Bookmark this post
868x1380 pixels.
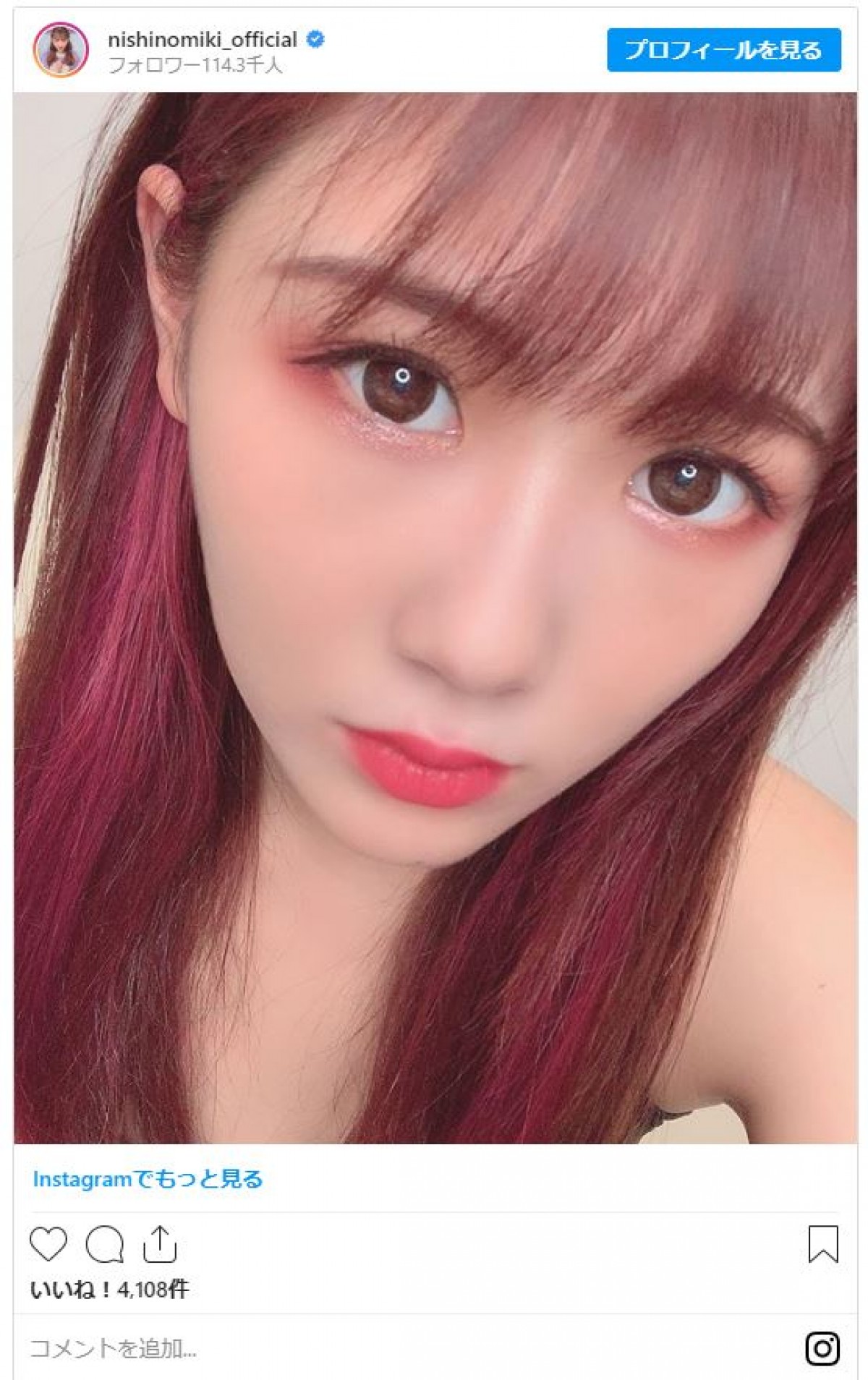[x=822, y=1244]
